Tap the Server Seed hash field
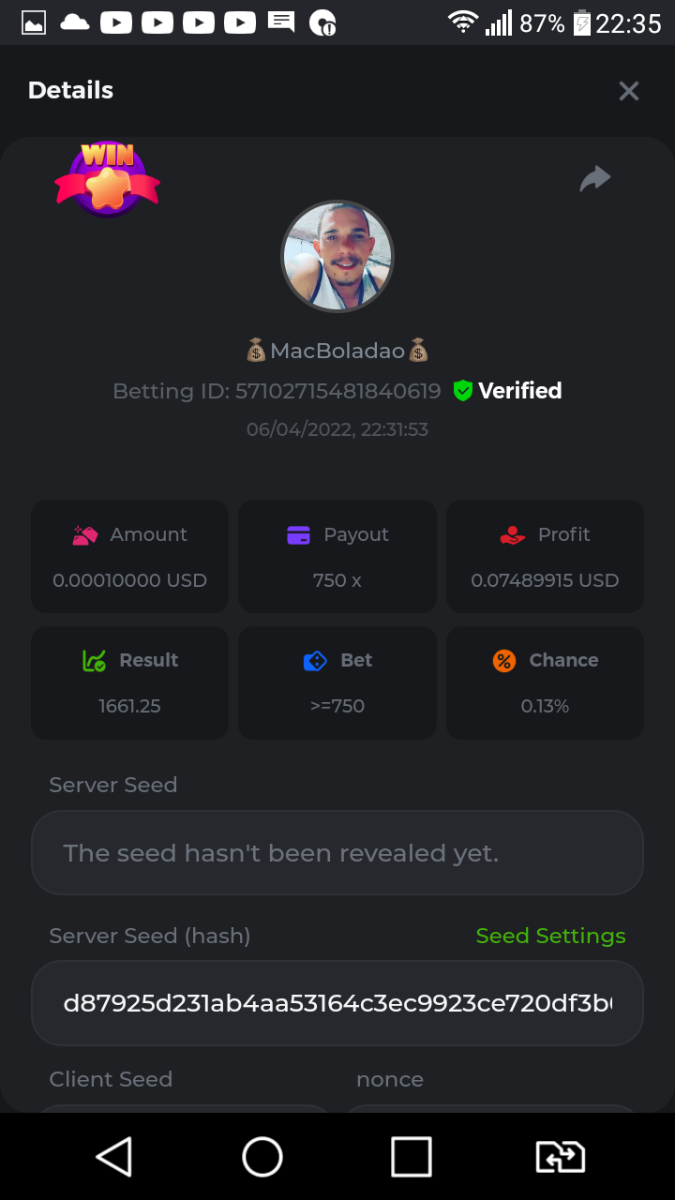The height and width of the screenshot is (1200, 675). [x=337, y=1003]
